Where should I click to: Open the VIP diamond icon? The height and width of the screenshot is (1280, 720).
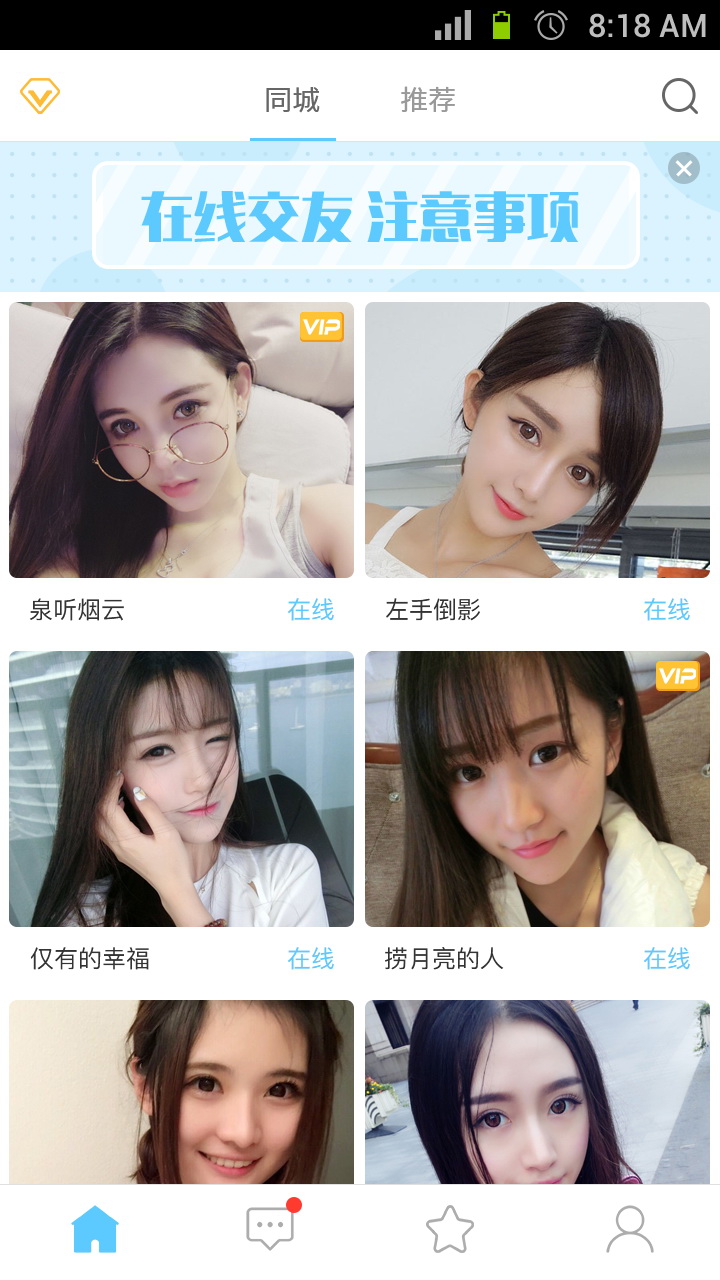tap(40, 97)
